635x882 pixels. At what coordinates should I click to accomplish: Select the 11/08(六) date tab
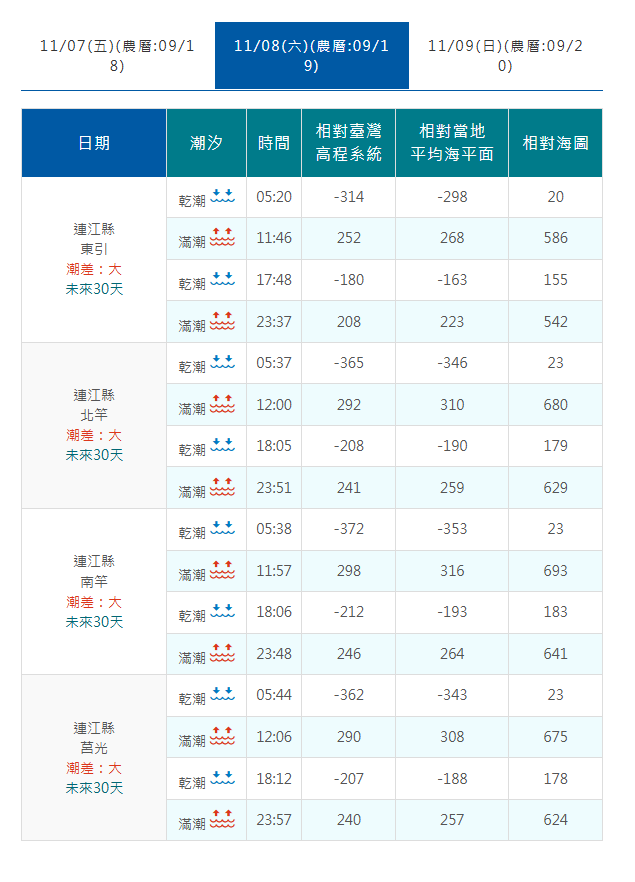(x=311, y=56)
